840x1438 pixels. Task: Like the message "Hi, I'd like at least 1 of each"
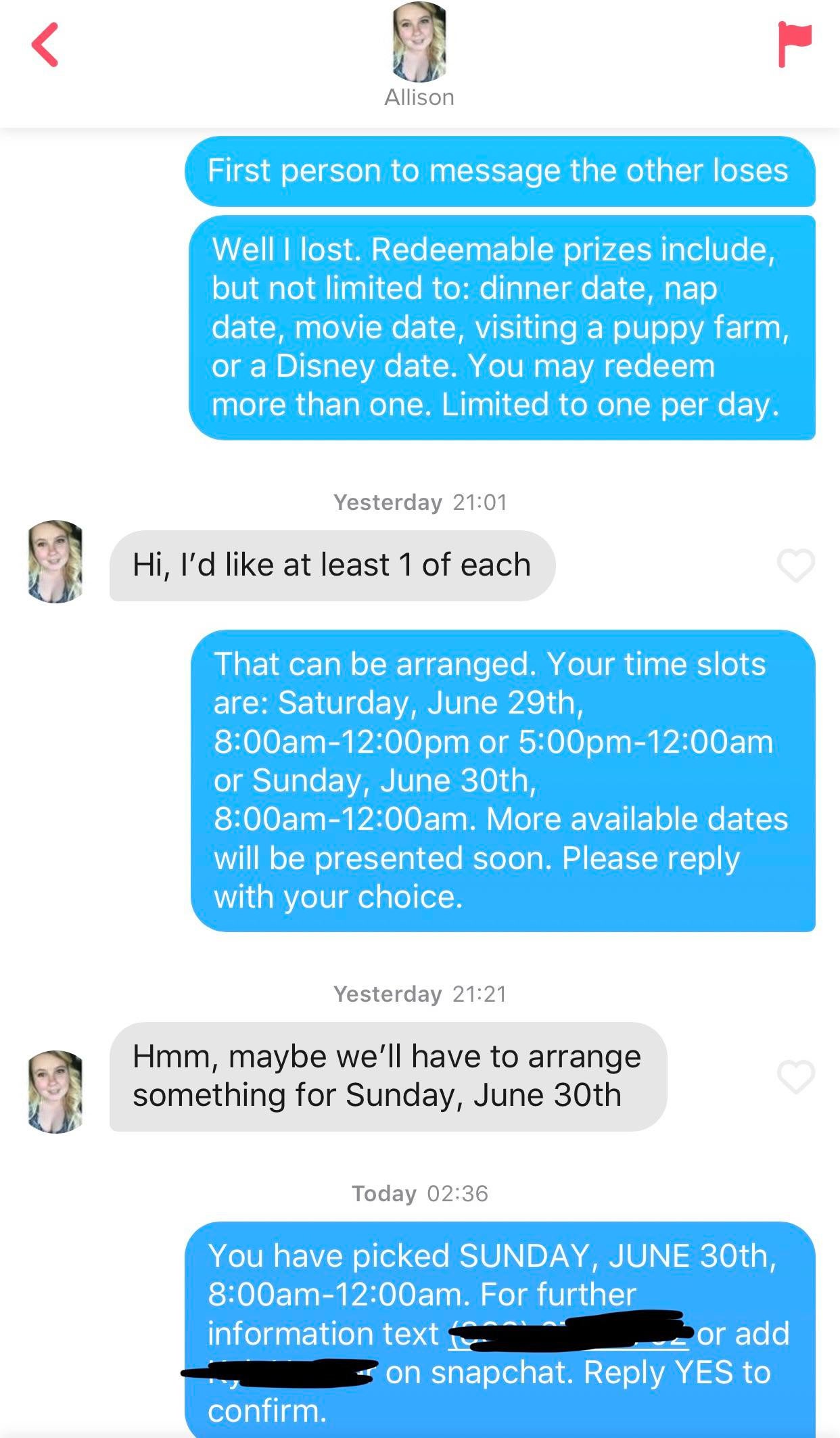(795, 565)
